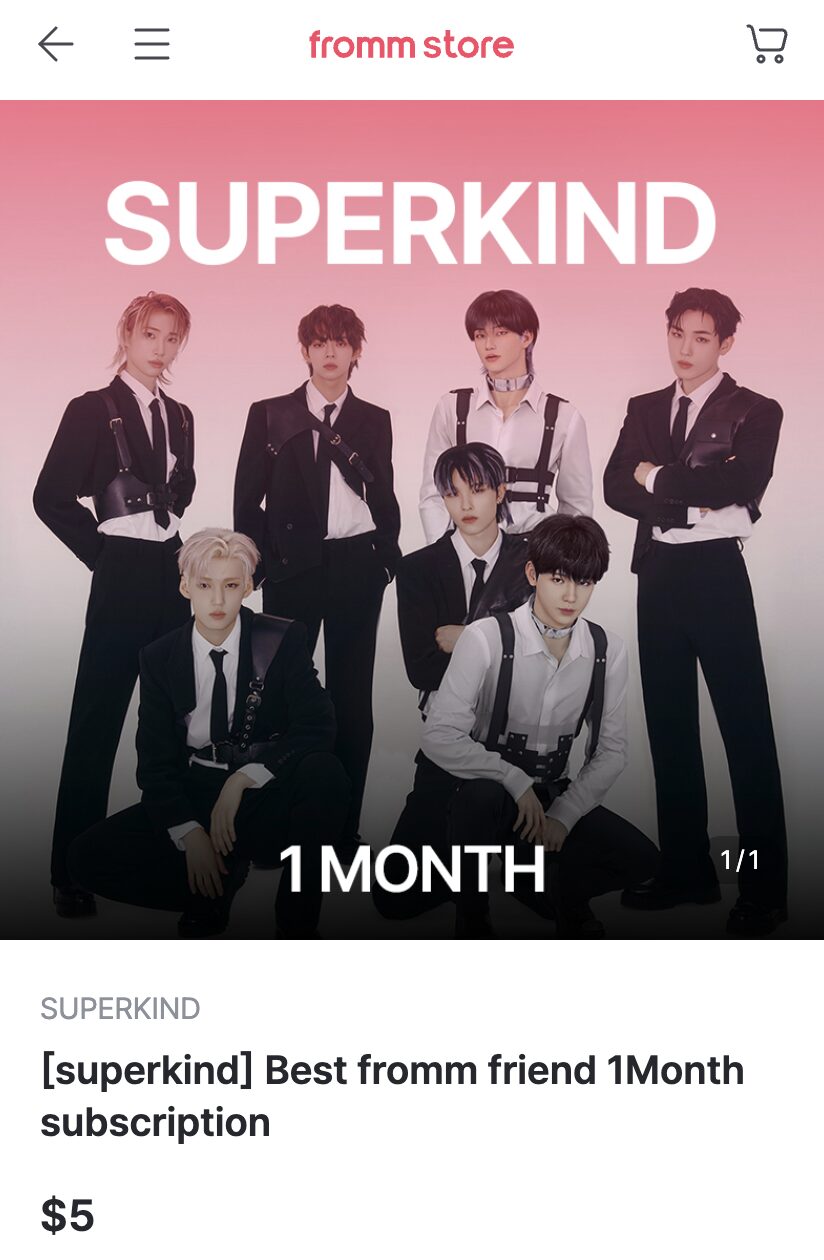View the SUPERKIND 1 Month product image
The image size is (824, 1260).
point(412,520)
